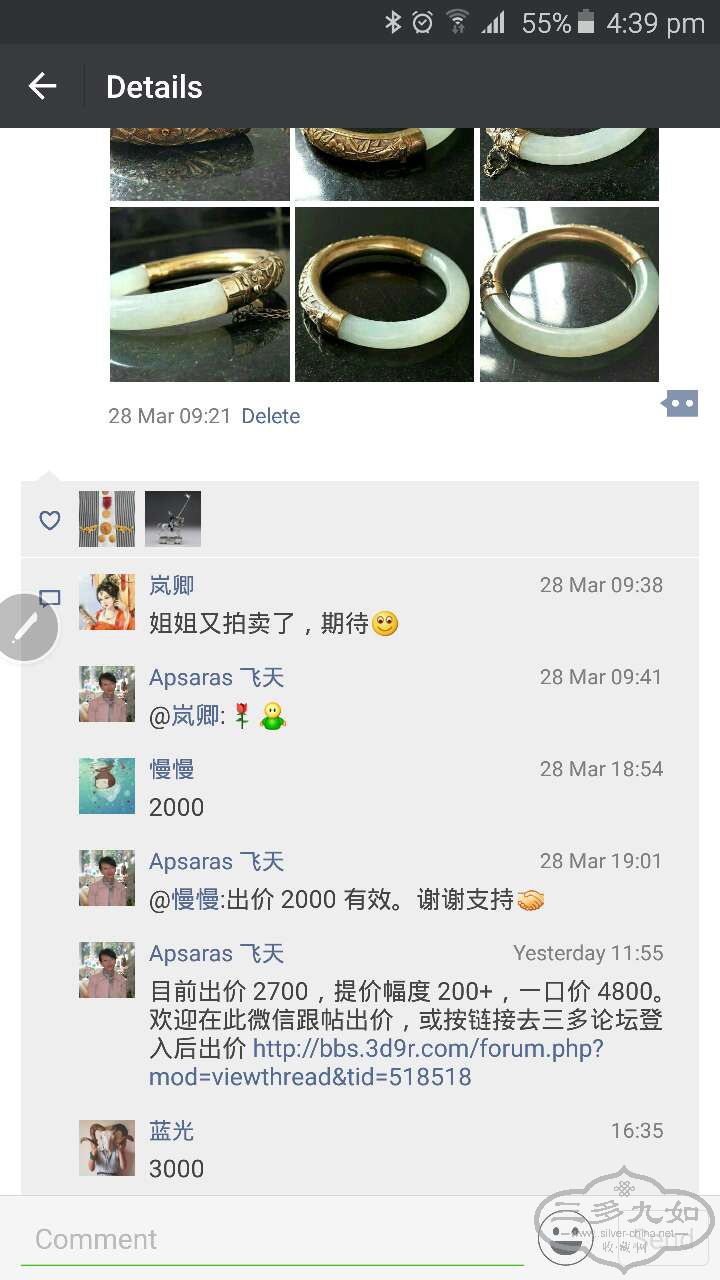720x1280 pixels.
Task: View the middle bracelet photo in bottom row
Action: coord(384,294)
